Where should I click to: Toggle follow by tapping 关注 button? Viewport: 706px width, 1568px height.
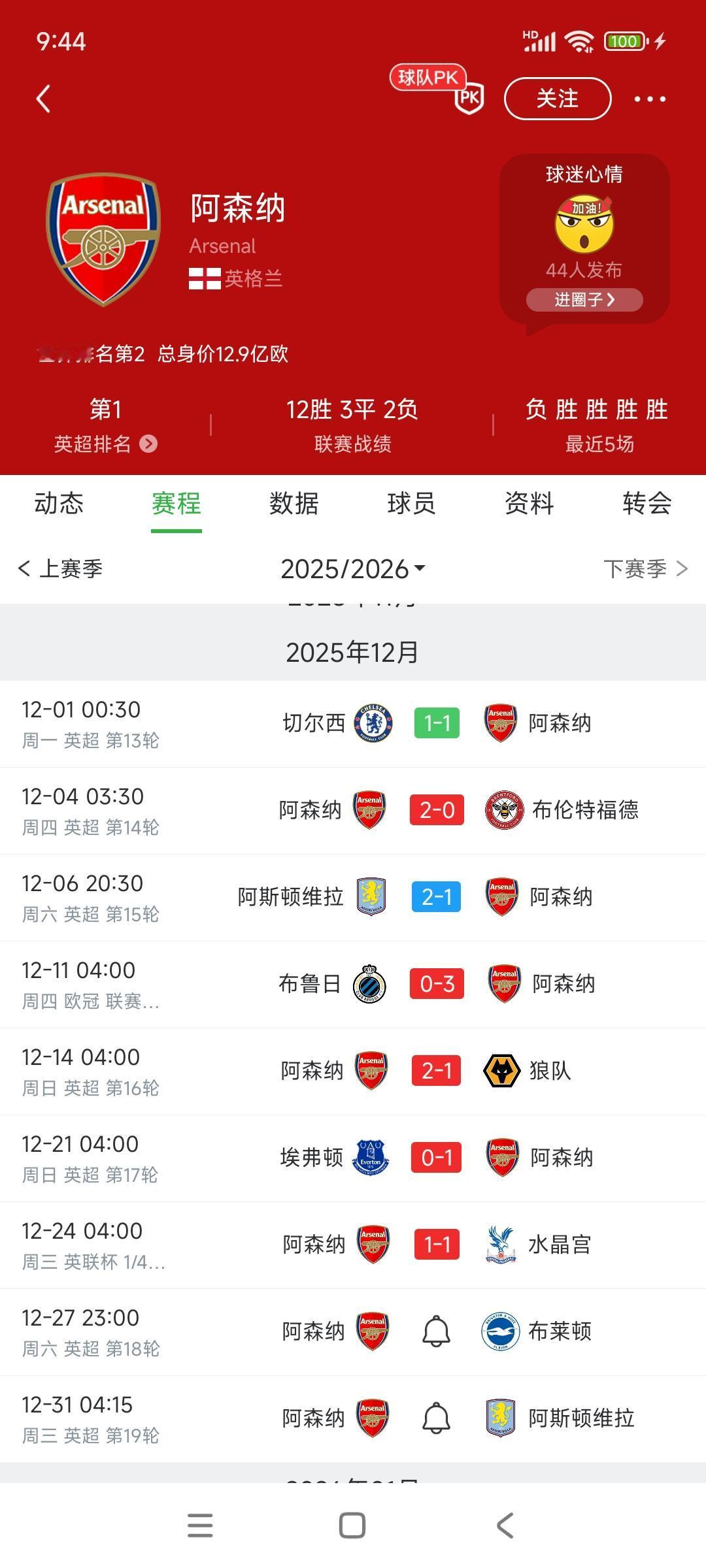click(x=557, y=99)
